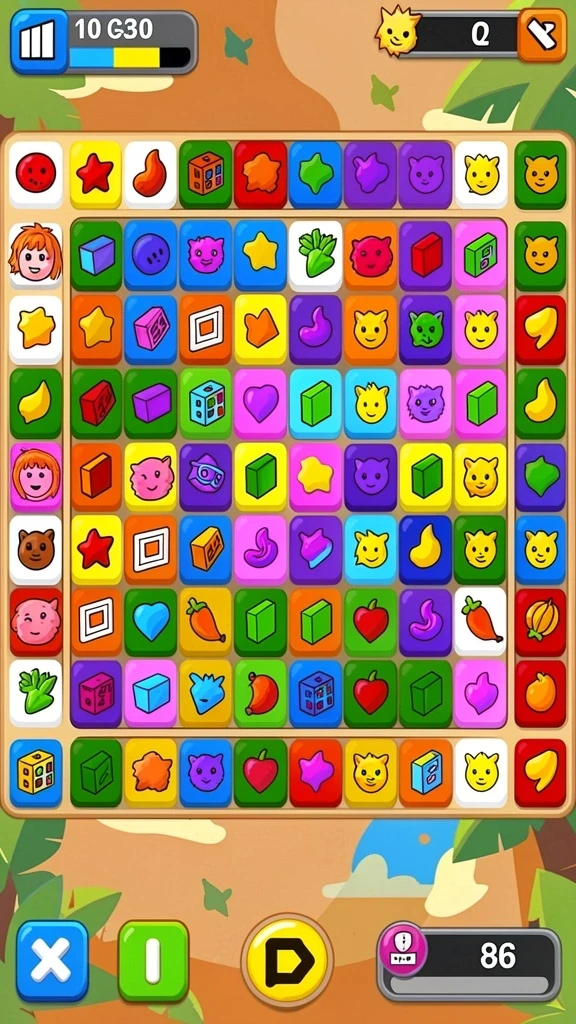Hit the round yellow play button

pos(287,961)
